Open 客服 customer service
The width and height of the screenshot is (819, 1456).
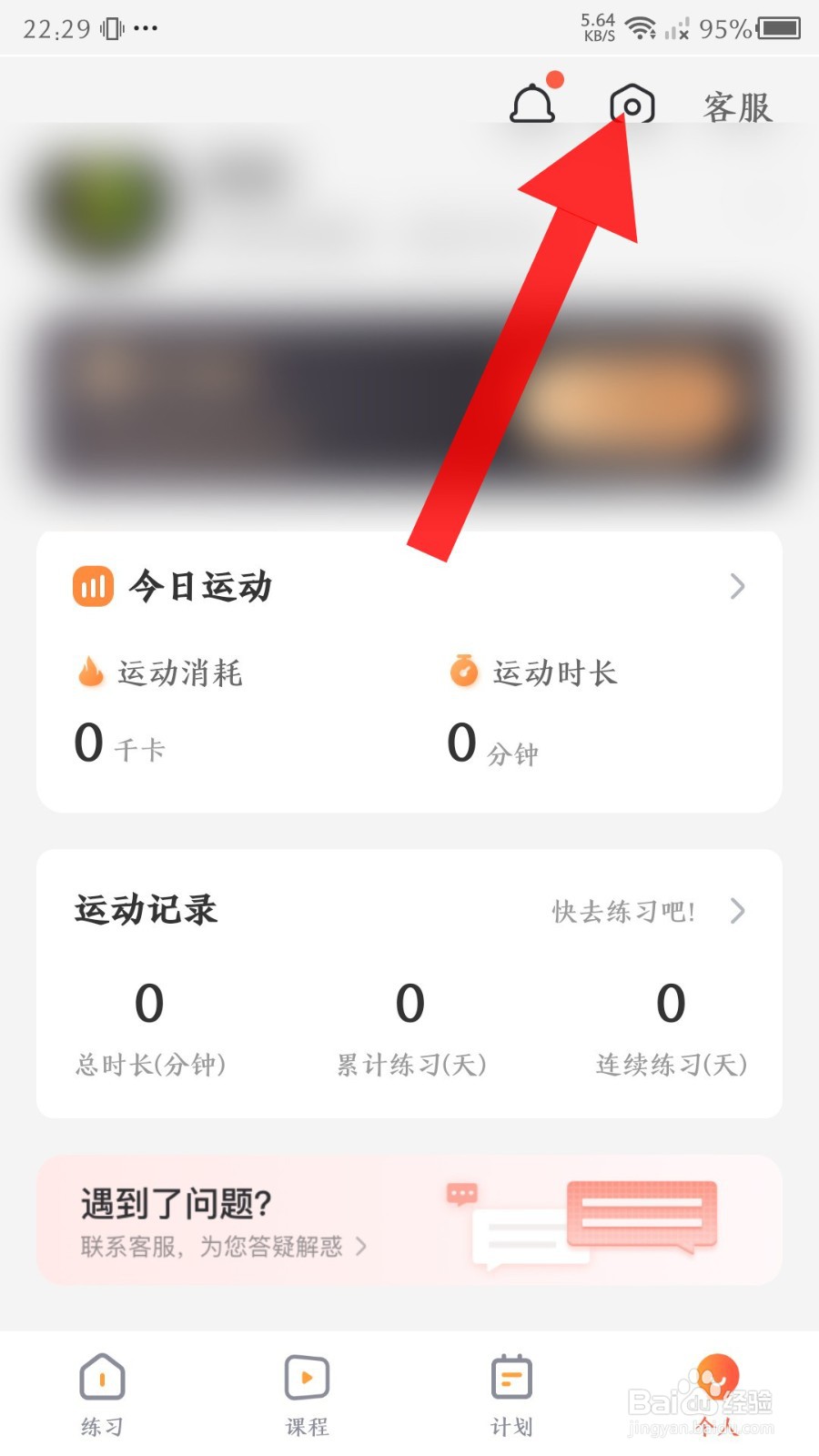click(737, 105)
